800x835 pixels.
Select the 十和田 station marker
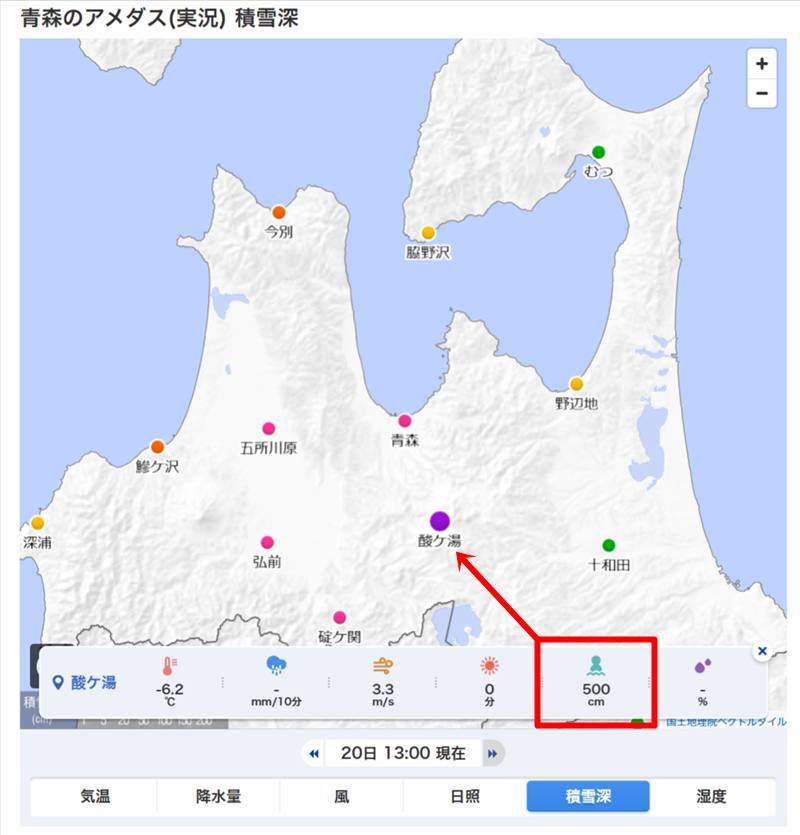coord(608,545)
